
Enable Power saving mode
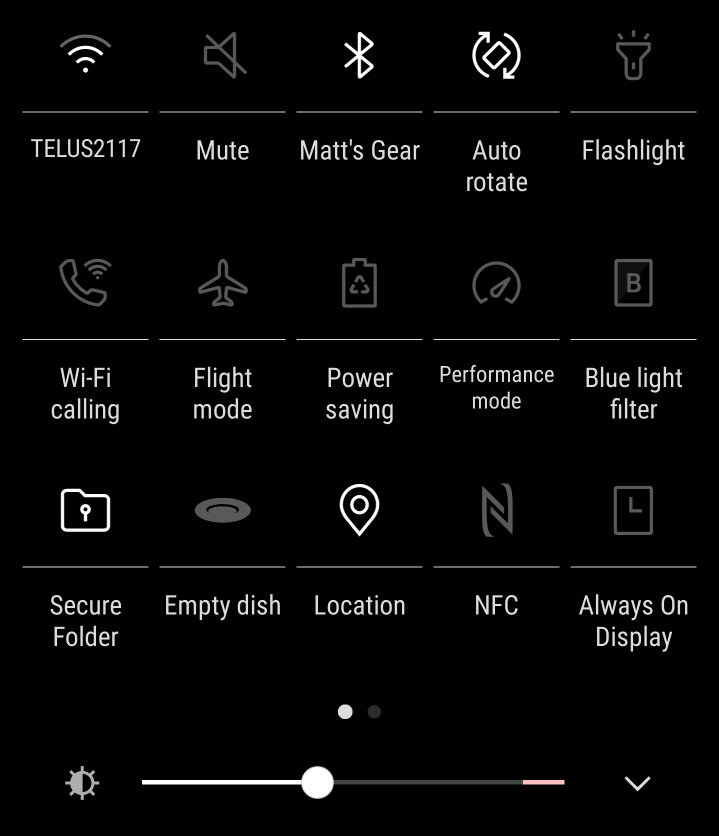point(359,283)
